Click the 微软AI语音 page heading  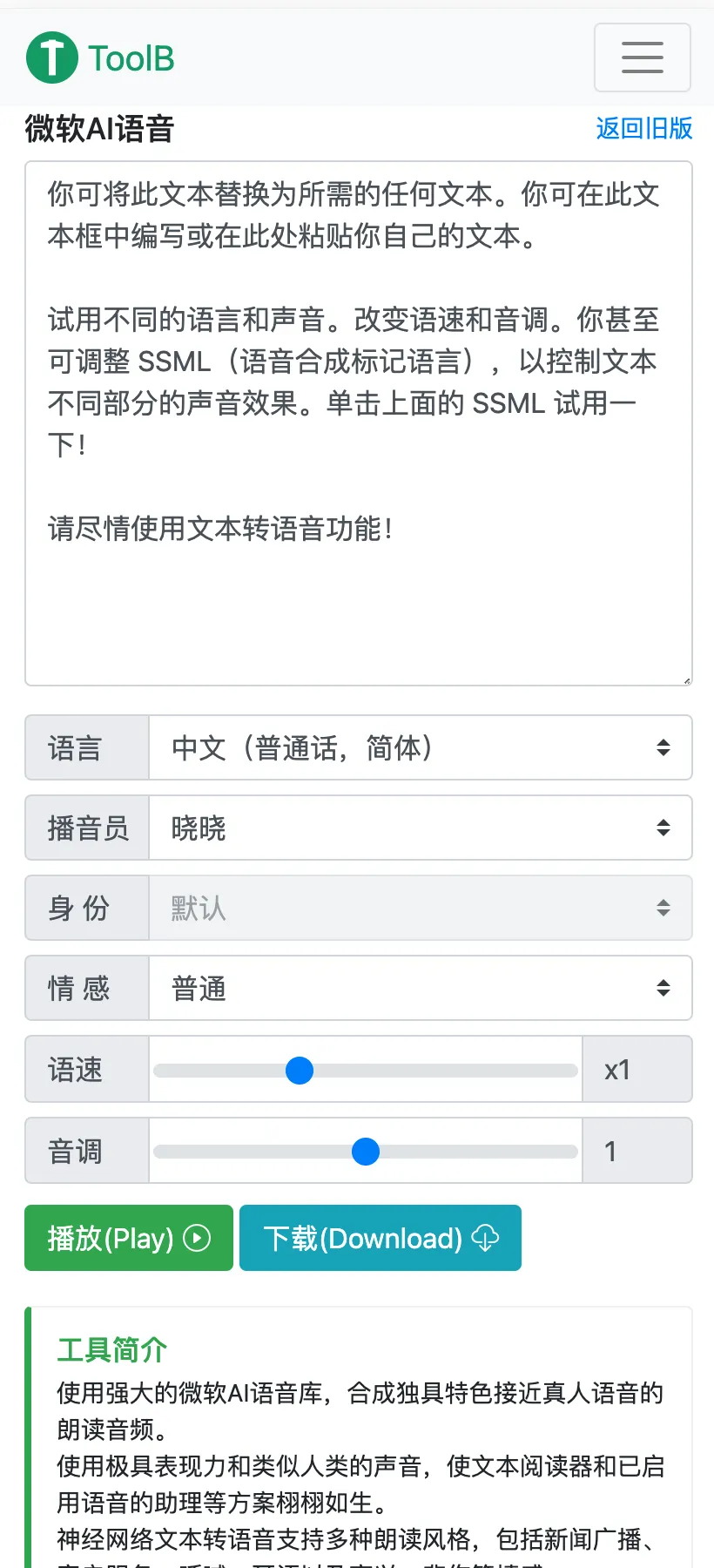point(98,129)
